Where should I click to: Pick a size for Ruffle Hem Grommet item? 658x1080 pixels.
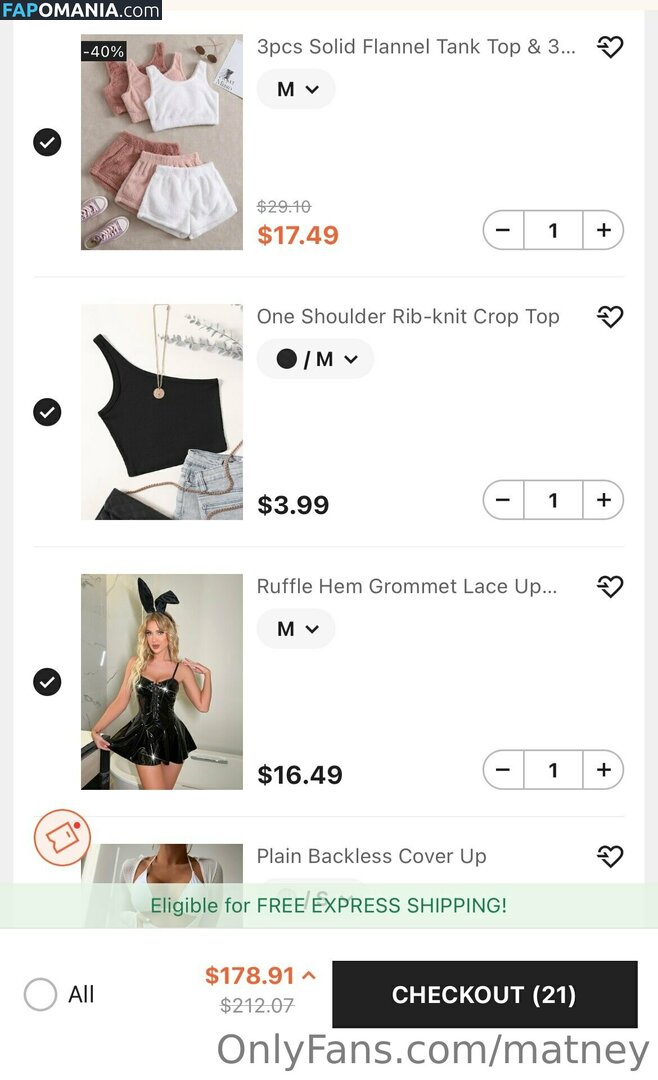point(296,629)
